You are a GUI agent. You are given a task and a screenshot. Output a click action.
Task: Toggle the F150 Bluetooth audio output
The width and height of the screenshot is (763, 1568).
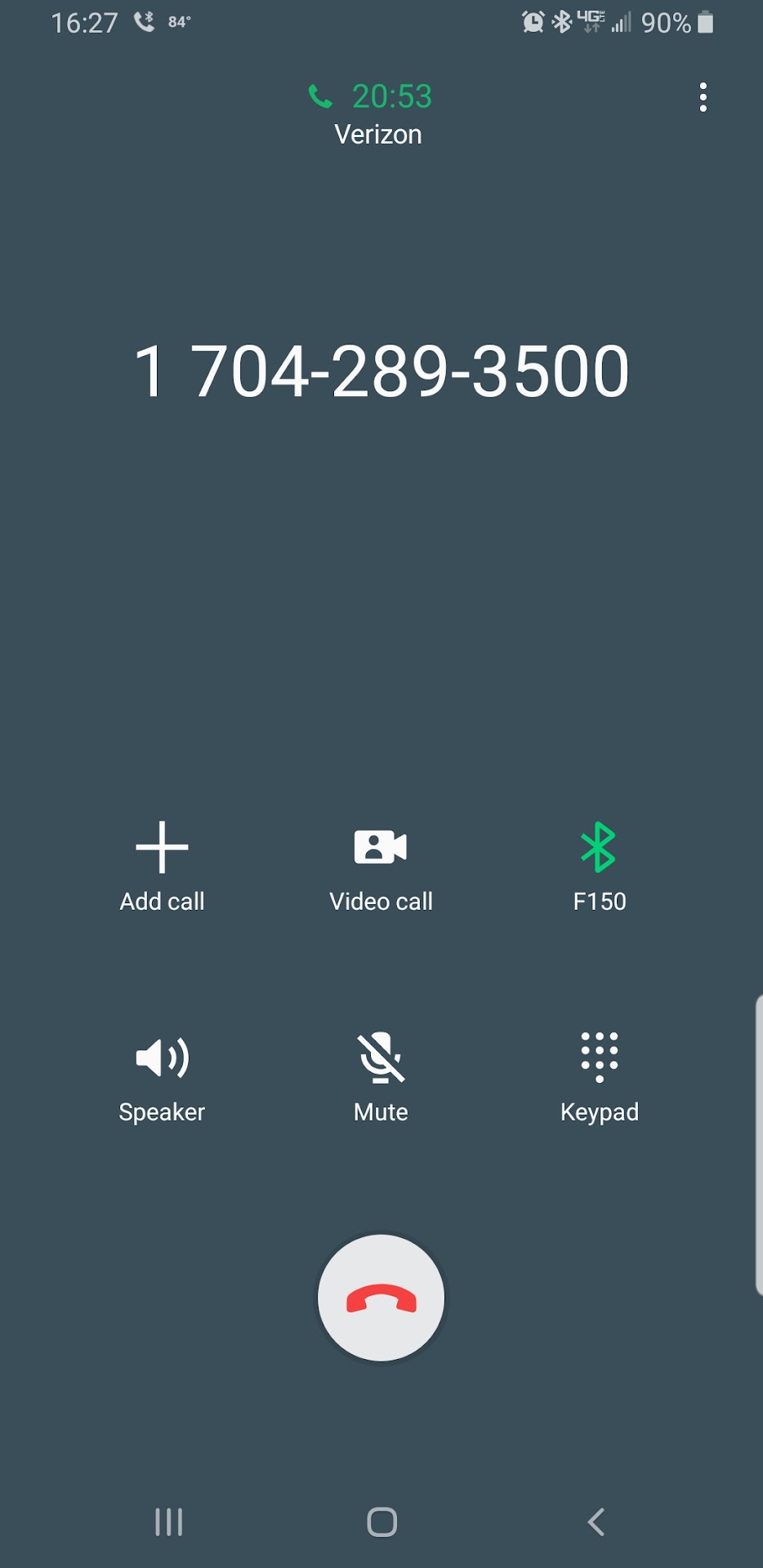click(x=599, y=866)
